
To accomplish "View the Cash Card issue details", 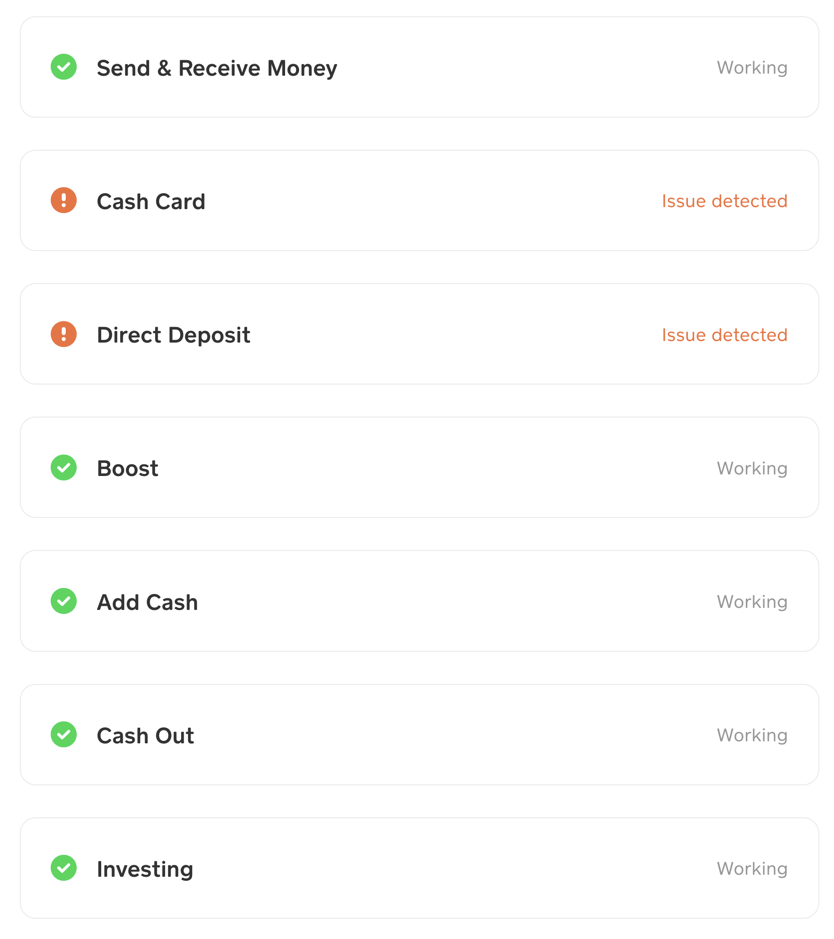I will (418, 201).
